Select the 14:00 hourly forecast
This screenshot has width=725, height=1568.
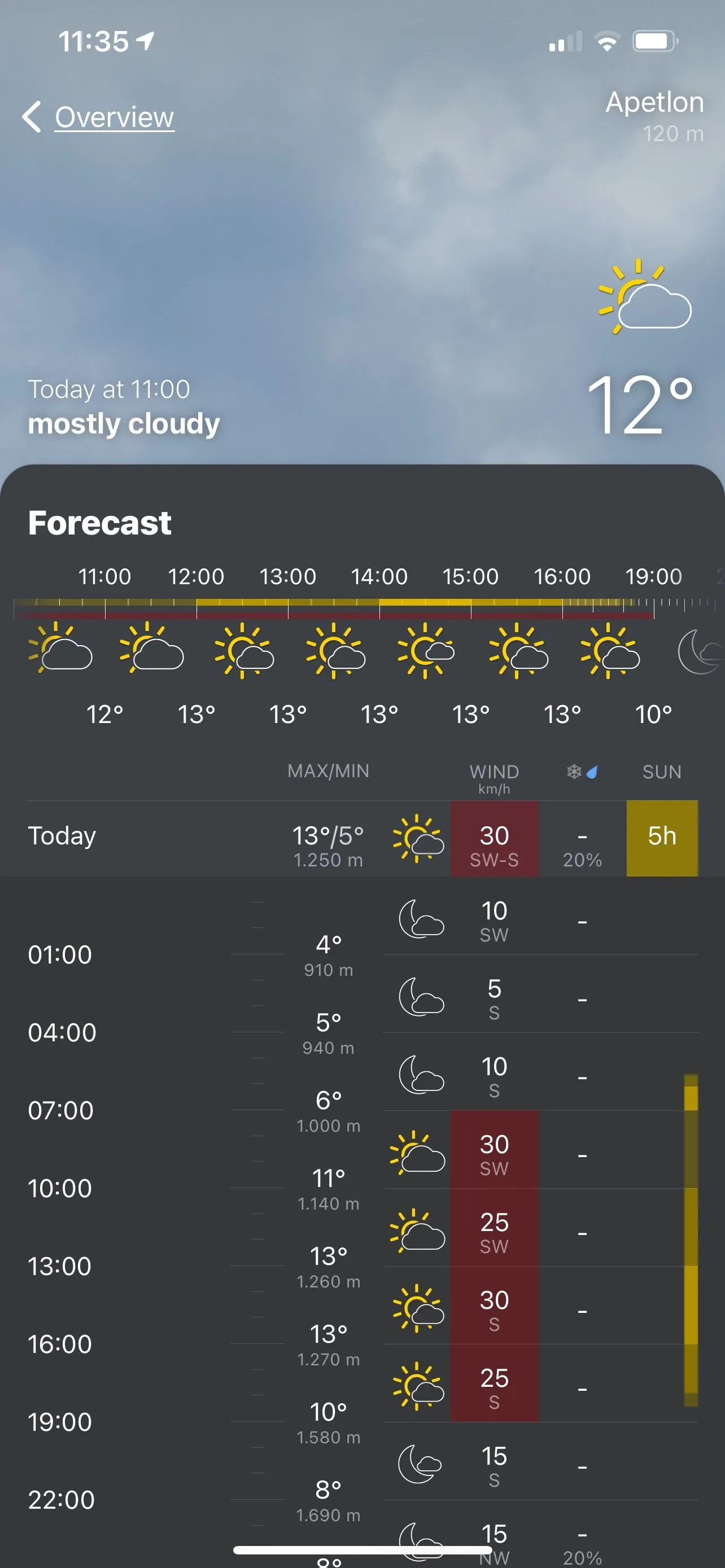point(379,649)
